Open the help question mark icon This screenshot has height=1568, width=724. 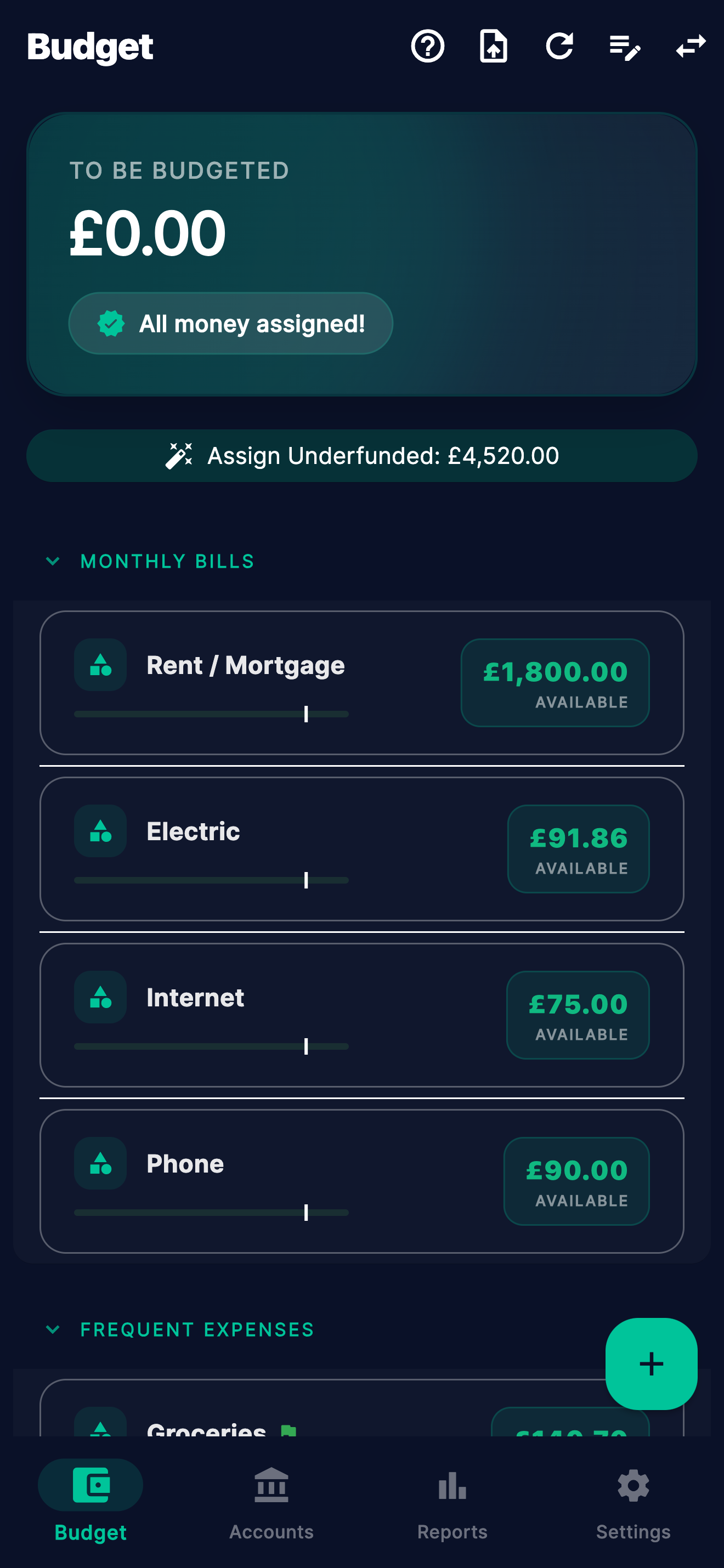pyautogui.click(x=427, y=46)
